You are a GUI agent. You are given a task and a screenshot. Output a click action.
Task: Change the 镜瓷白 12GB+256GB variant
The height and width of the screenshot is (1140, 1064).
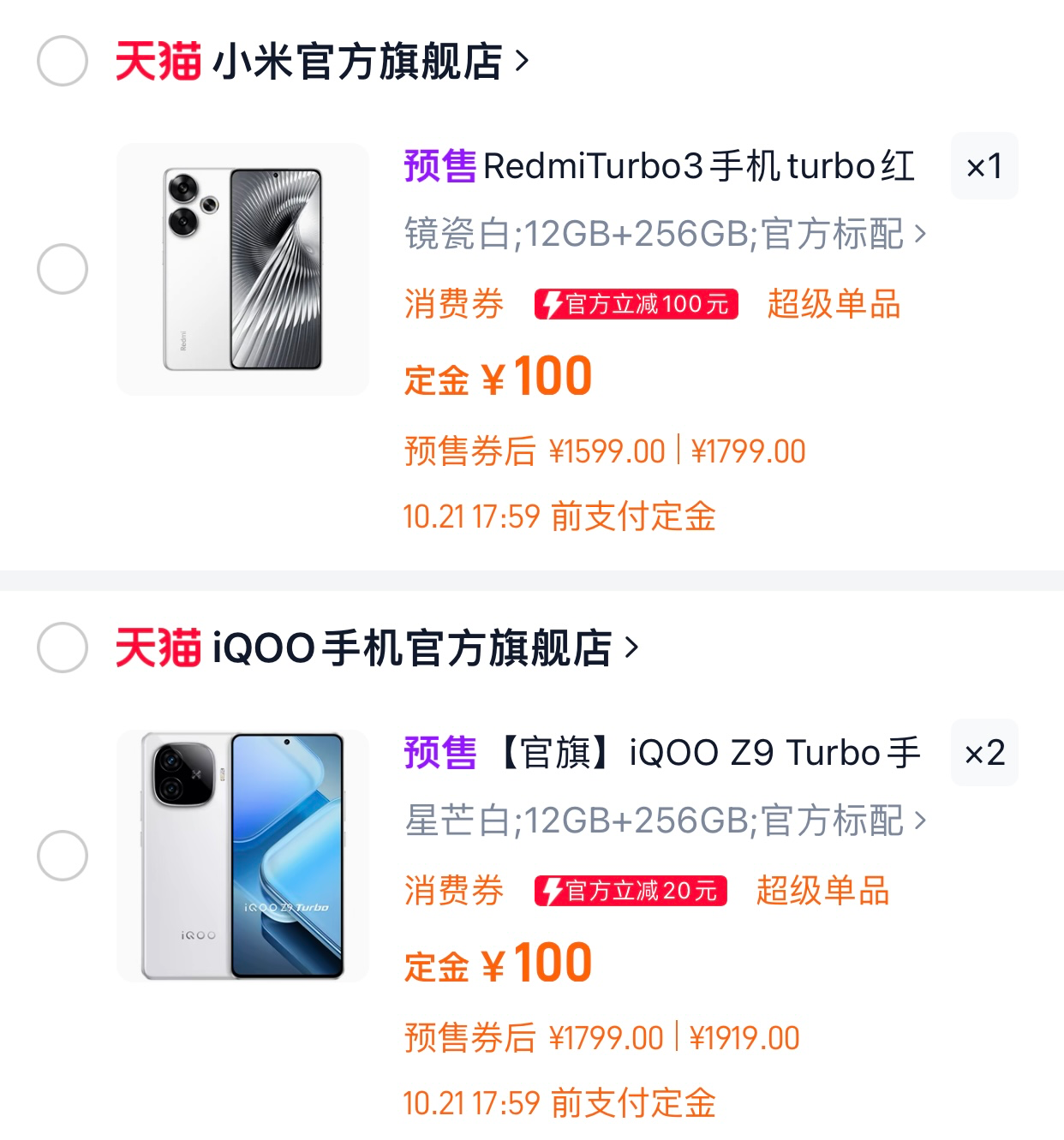click(665, 234)
